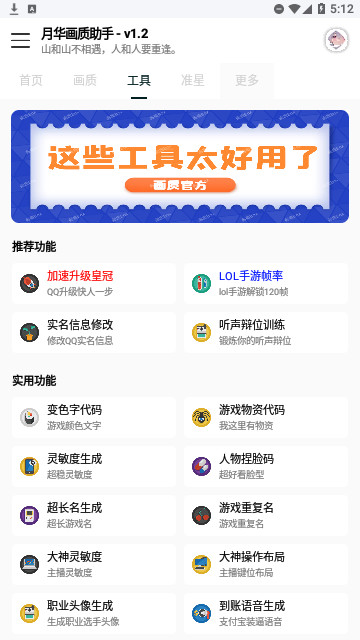
Task: Tap the profile avatar icon
Action: [x=337, y=40]
